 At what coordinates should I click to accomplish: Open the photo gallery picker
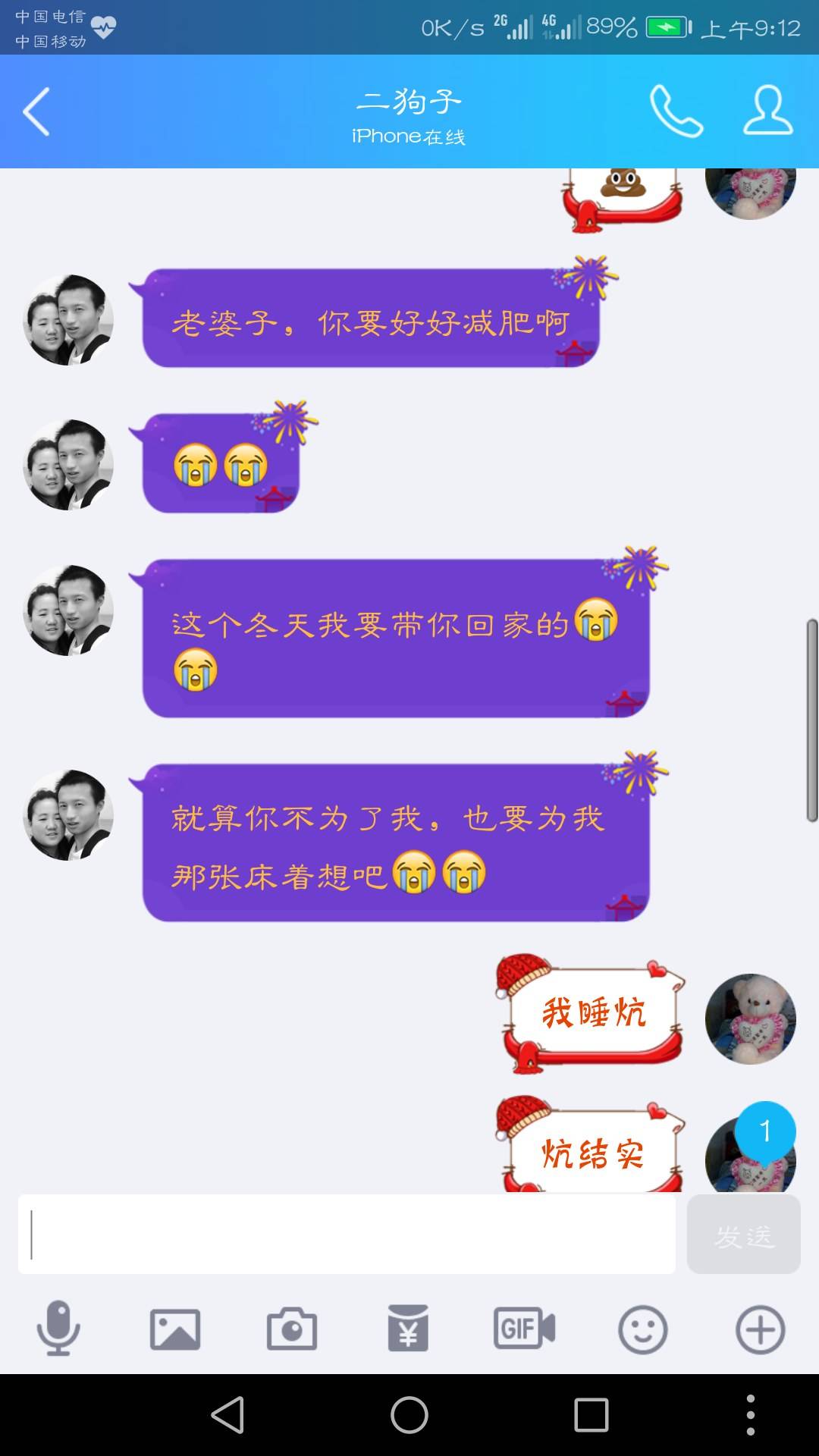(x=175, y=1329)
